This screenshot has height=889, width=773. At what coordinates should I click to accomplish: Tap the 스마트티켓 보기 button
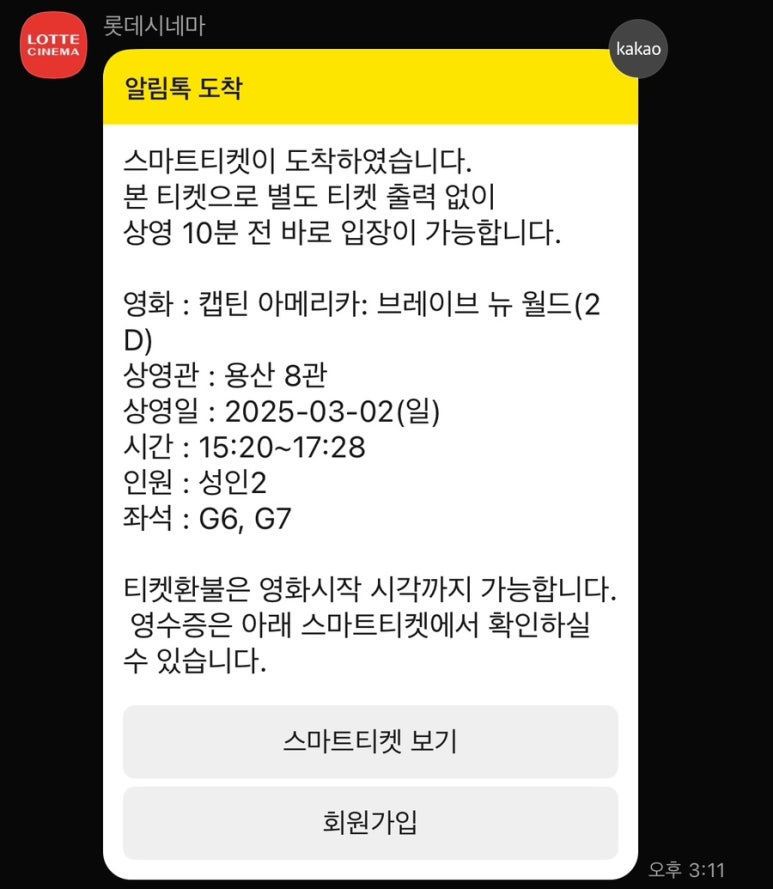[x=370, y=741]
